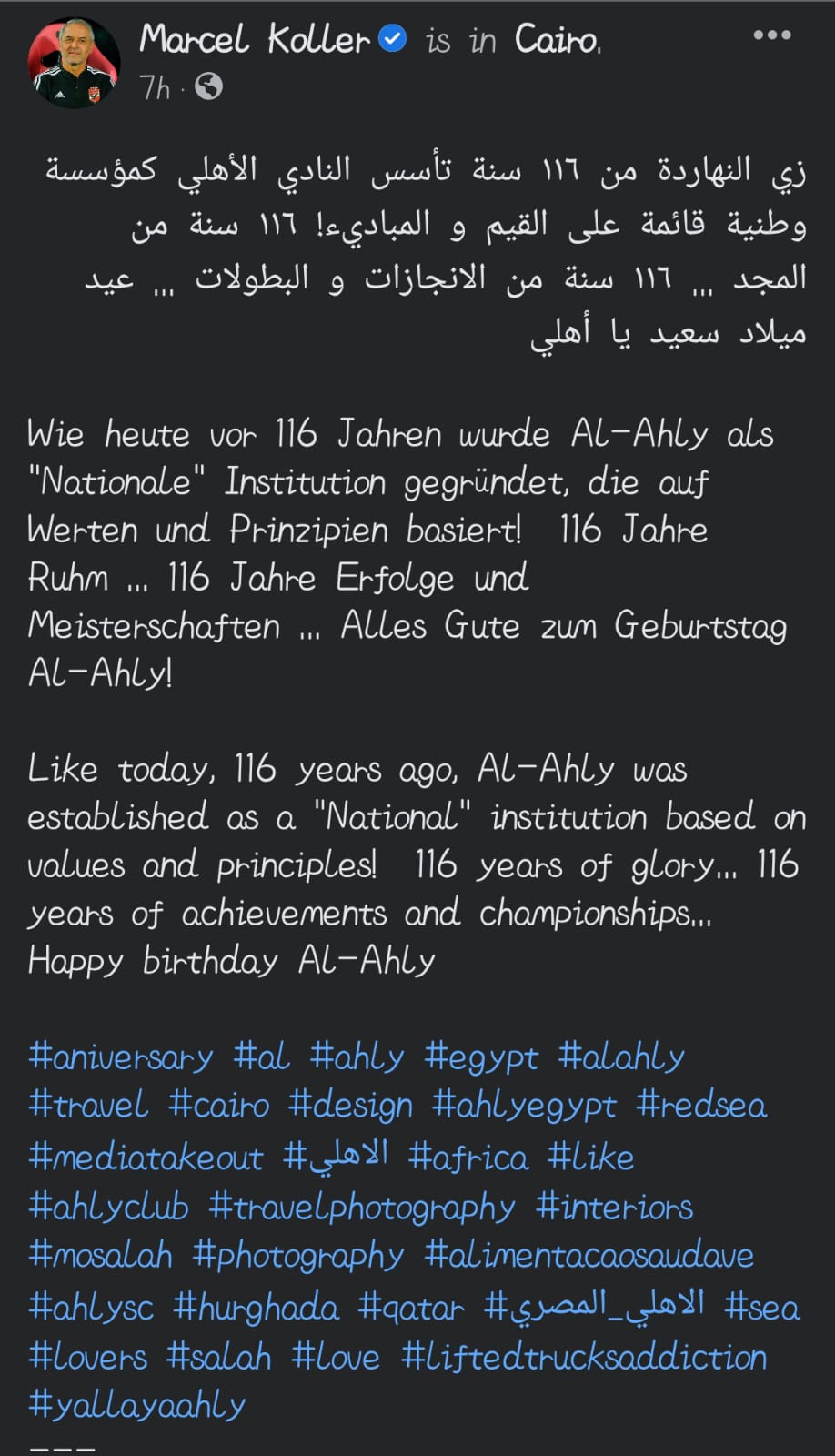Open the #travel hashtag
835x1456 pixels.
88,1106
